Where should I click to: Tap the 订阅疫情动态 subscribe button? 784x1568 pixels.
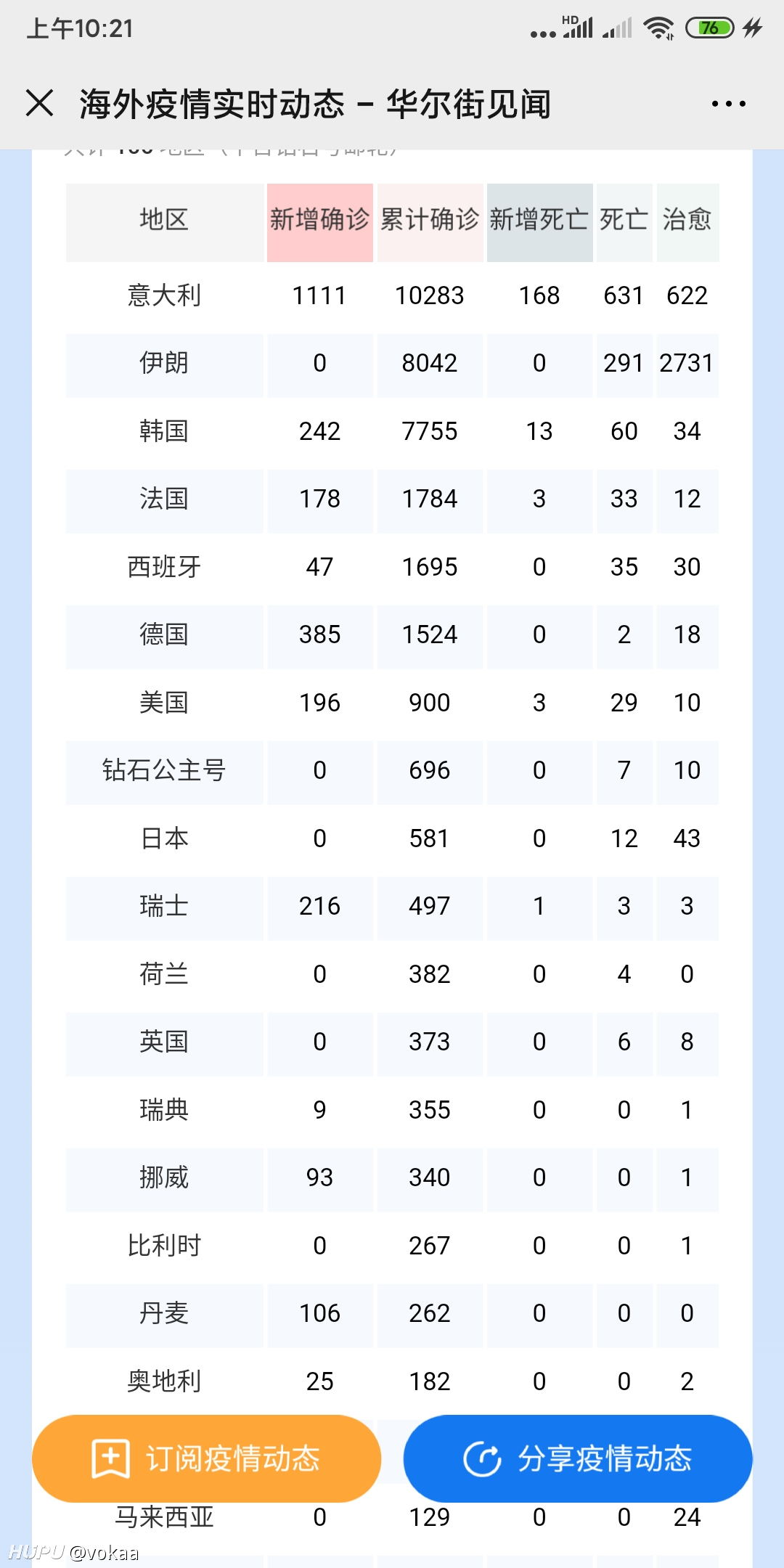(207, 1458)
